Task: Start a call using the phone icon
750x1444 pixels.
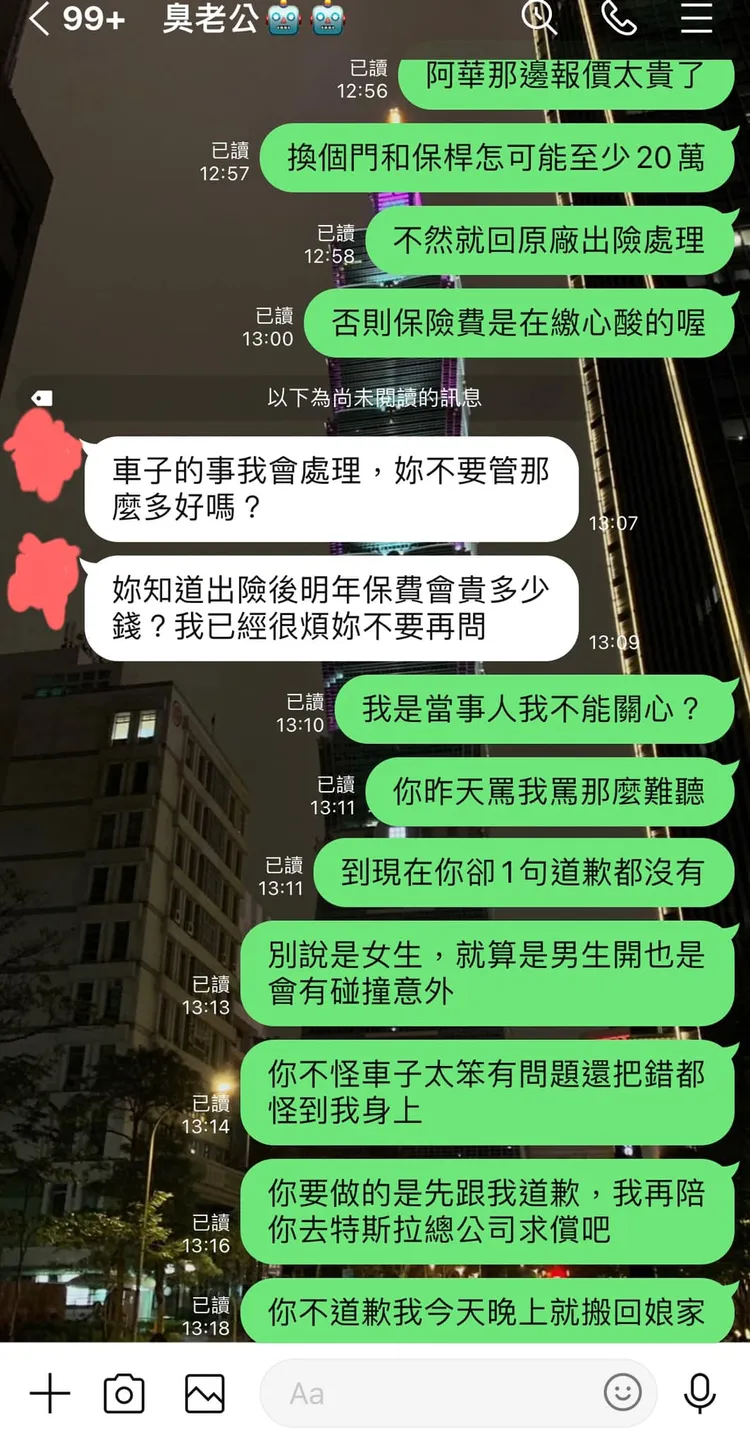Action: pos(621,20)
